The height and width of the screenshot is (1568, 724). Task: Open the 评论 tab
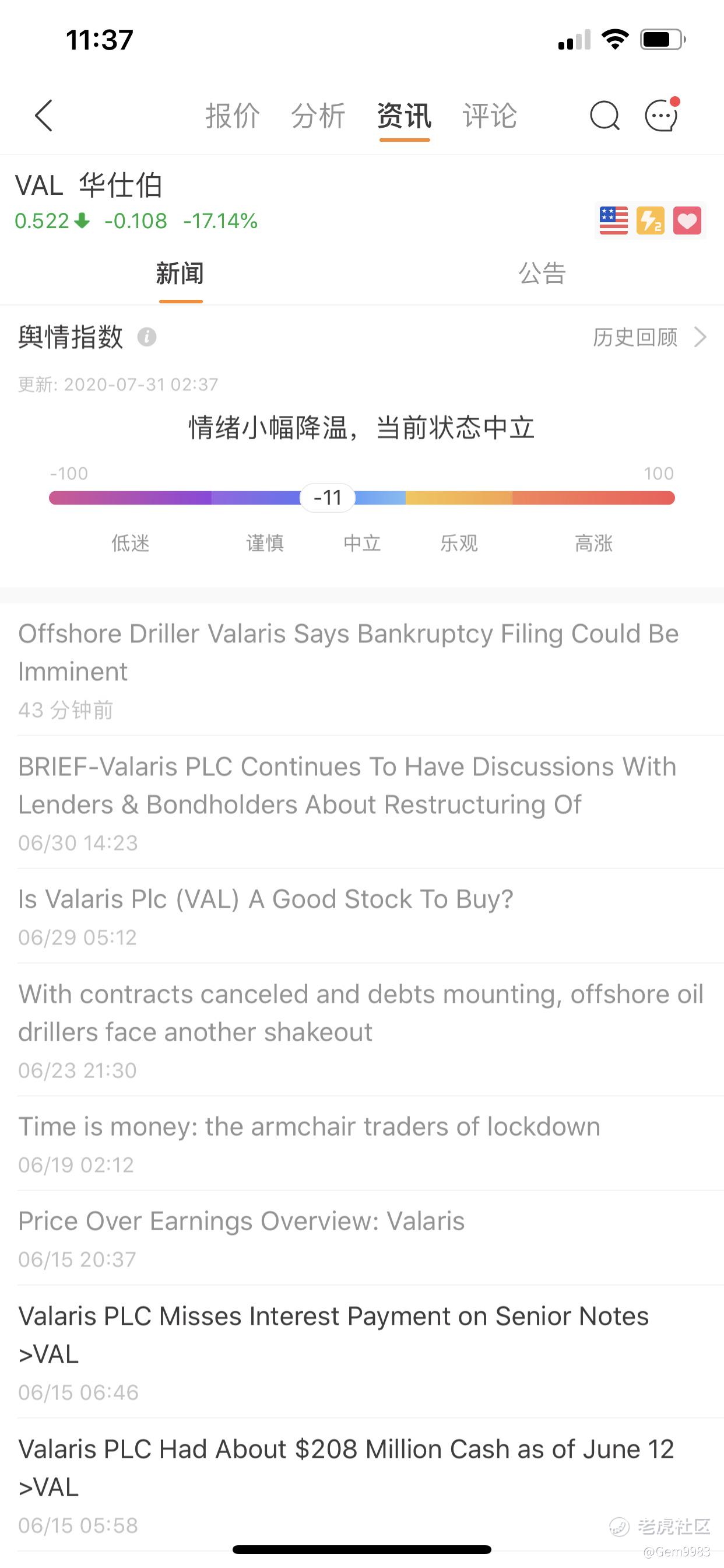point(490,116)
